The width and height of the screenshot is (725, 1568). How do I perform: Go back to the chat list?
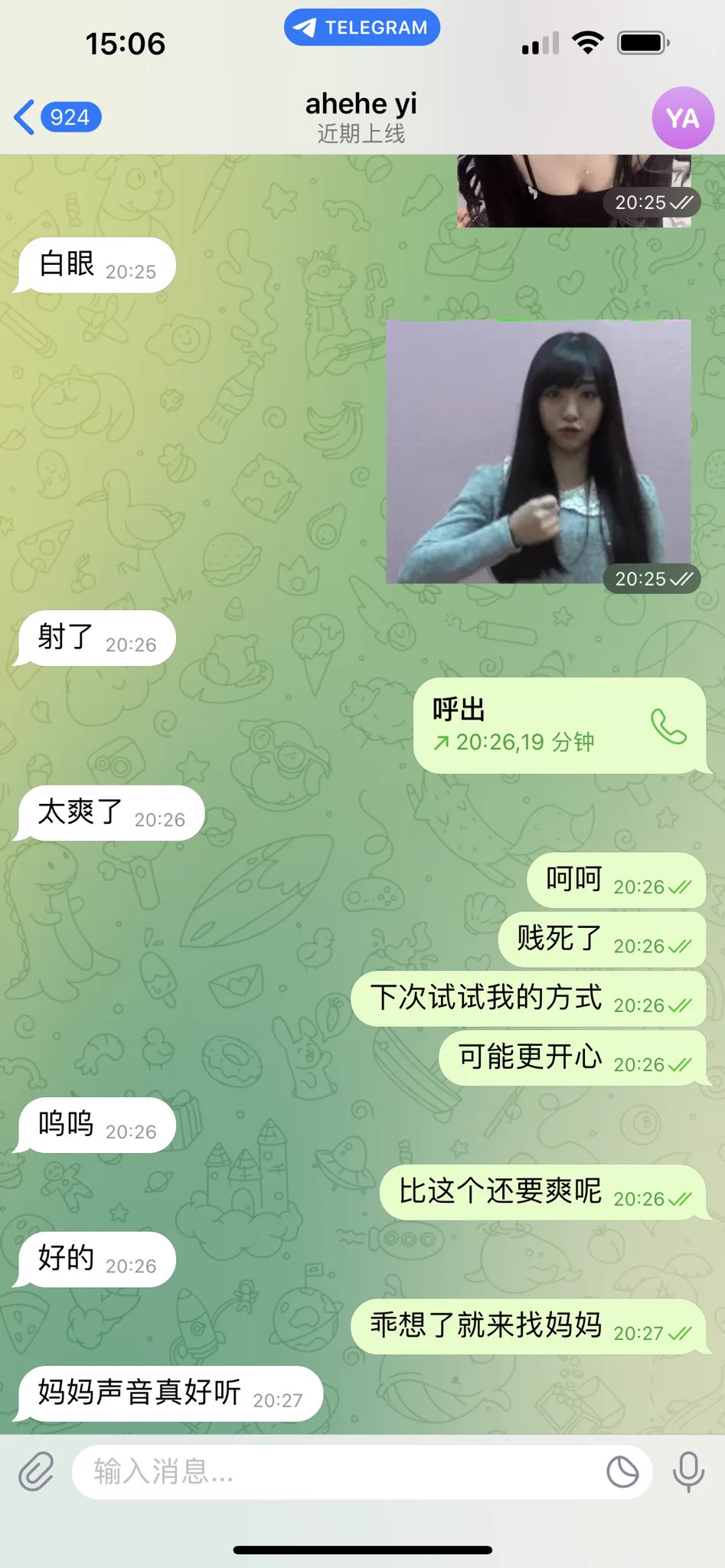coord(57,117)
